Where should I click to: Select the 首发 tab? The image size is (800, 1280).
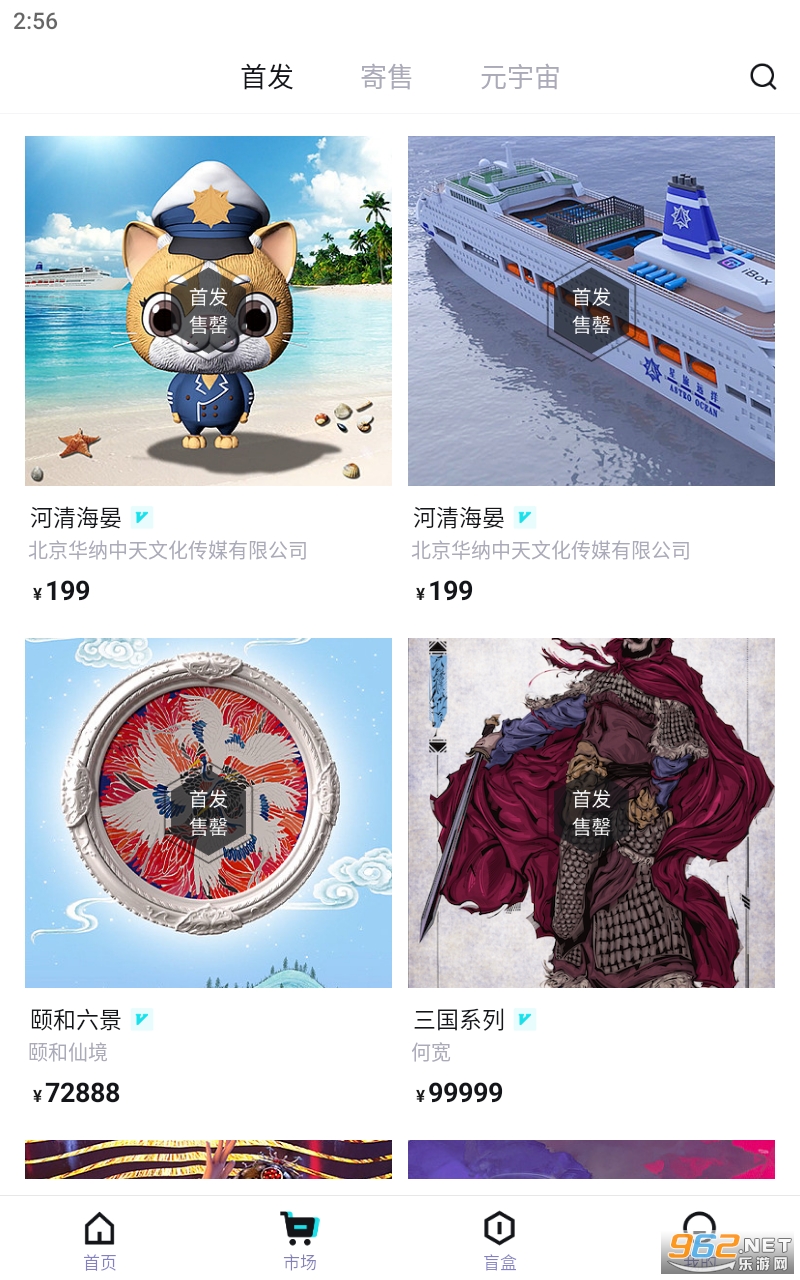coord(267,77)
